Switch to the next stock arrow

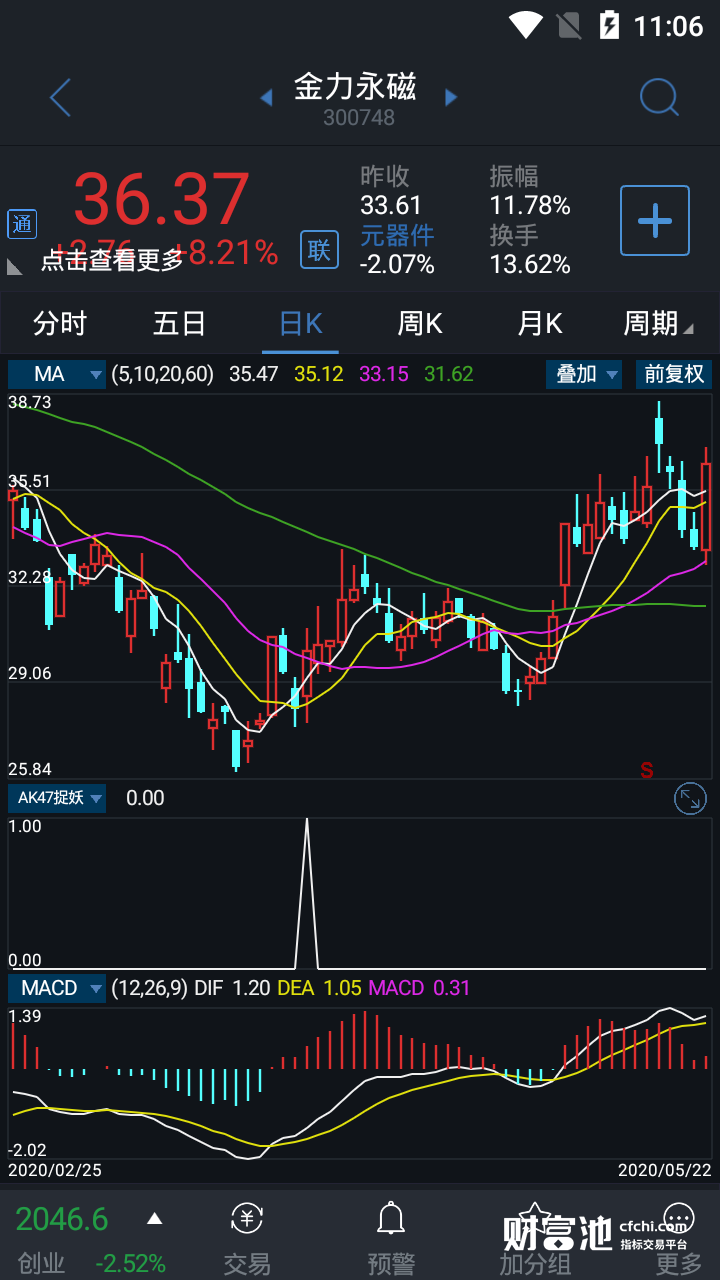click(x=451, y=98)
